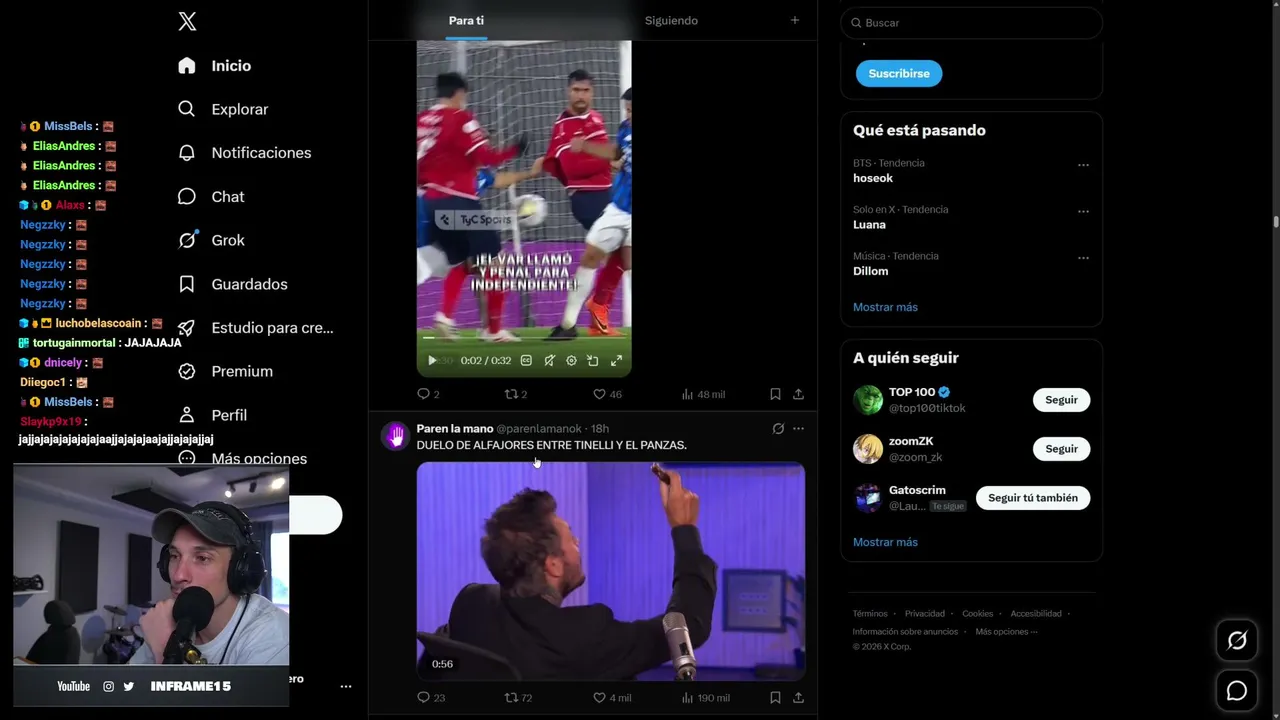Screen dimensions: 1280x720
Task: Open the hoseok trending topic
Action: coord(873,178)
